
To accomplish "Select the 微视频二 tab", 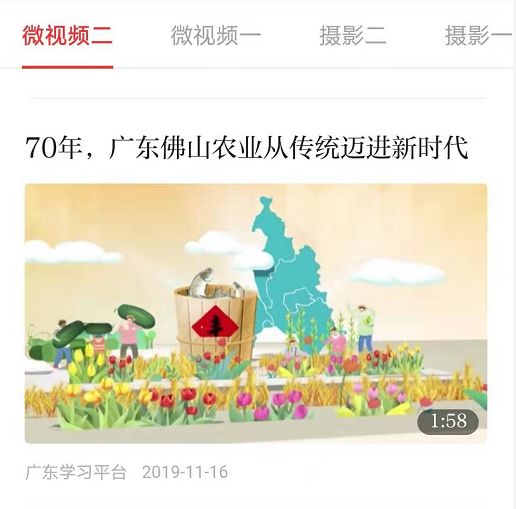I will (x=68, y=35).
